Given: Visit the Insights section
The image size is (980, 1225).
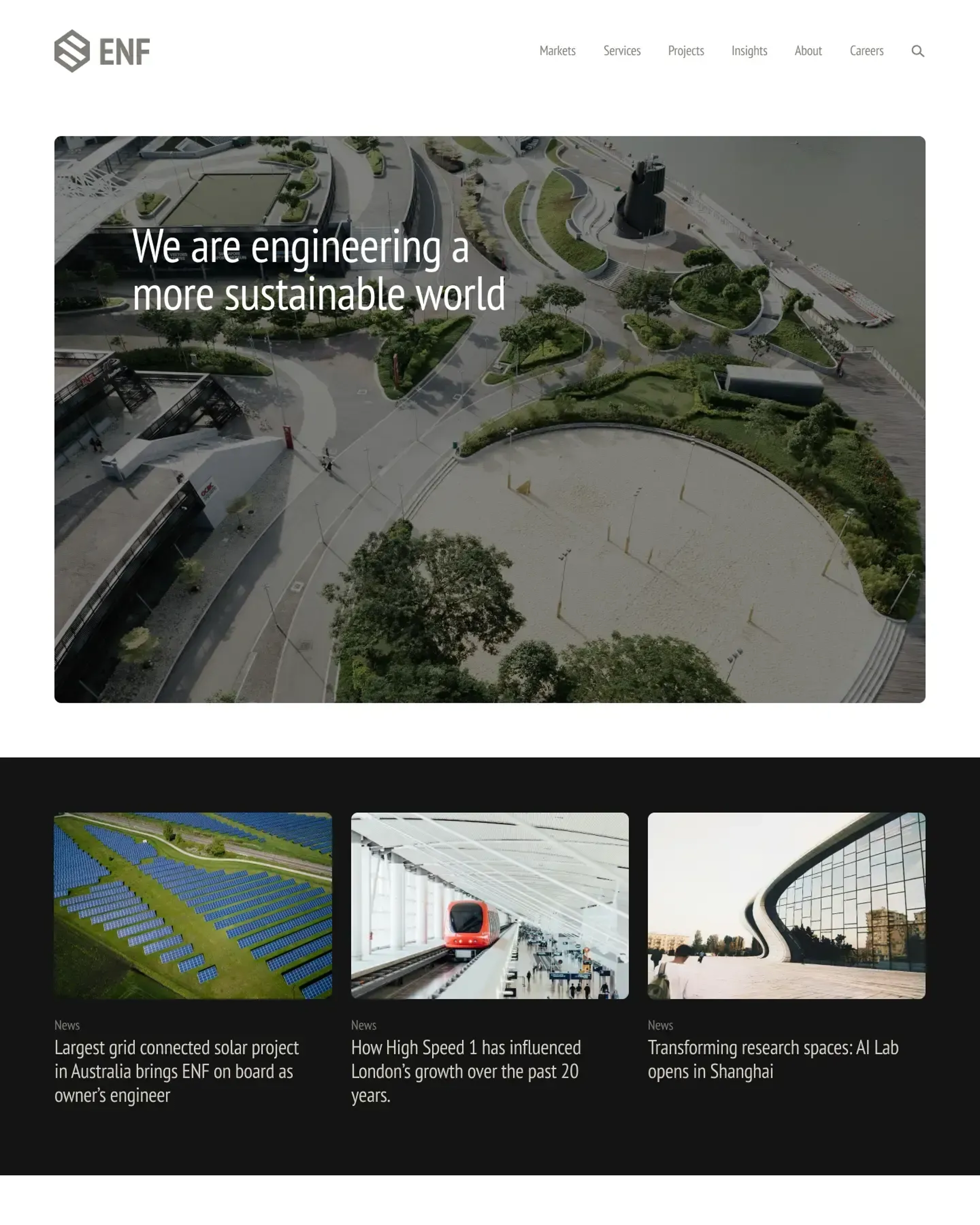Looking at the screenshot, I should 749,51.
